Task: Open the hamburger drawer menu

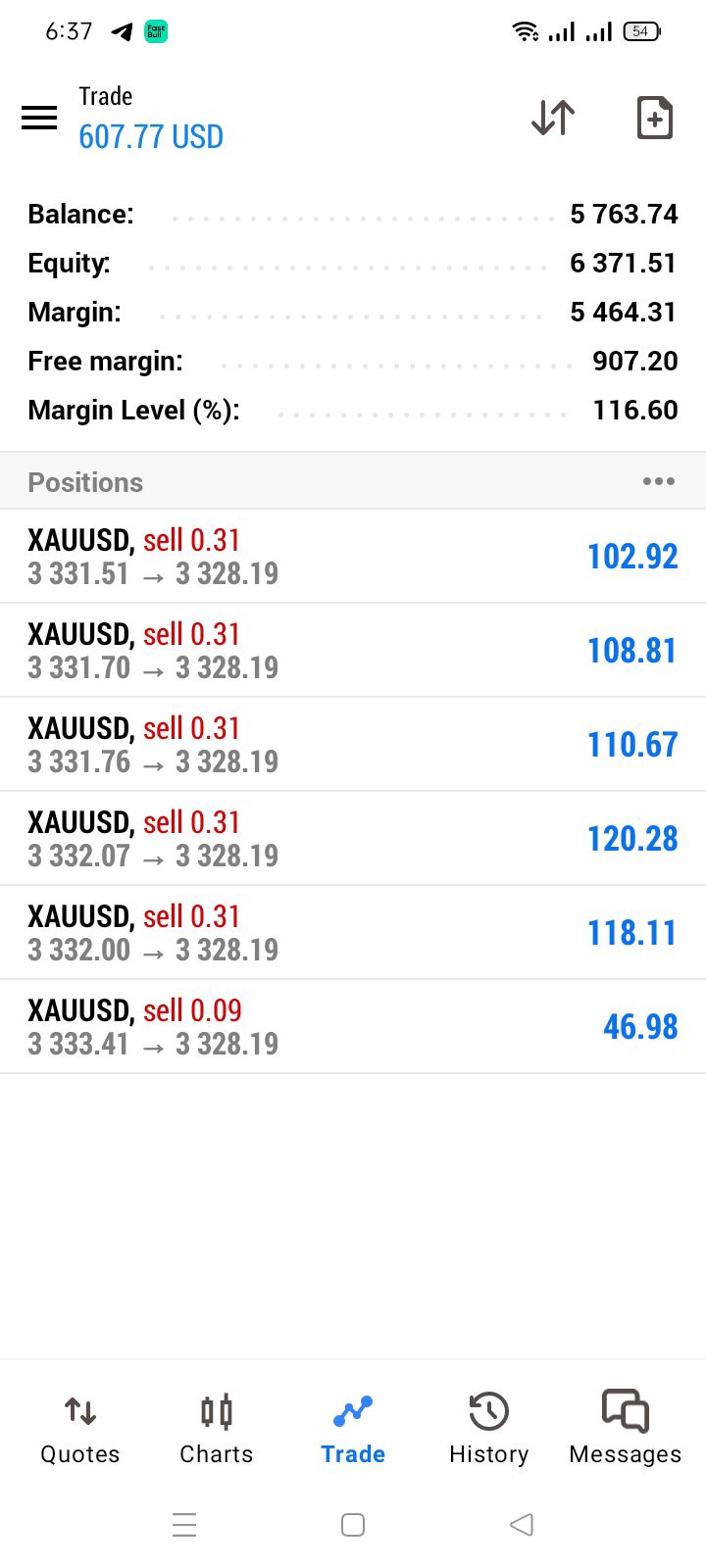Action: pyautogui.click(x=39, y=118)
